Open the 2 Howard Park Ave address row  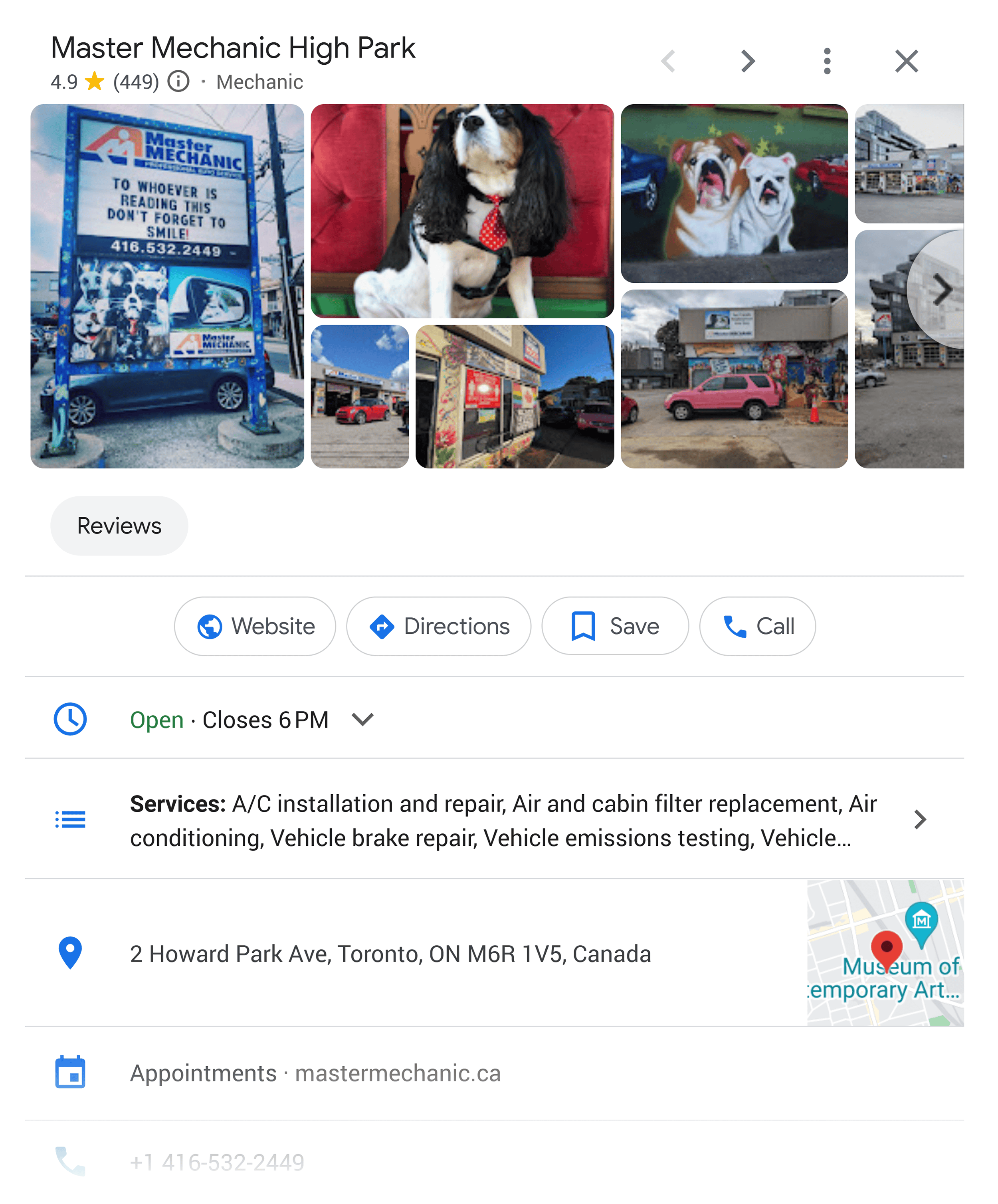coord(390,954)
